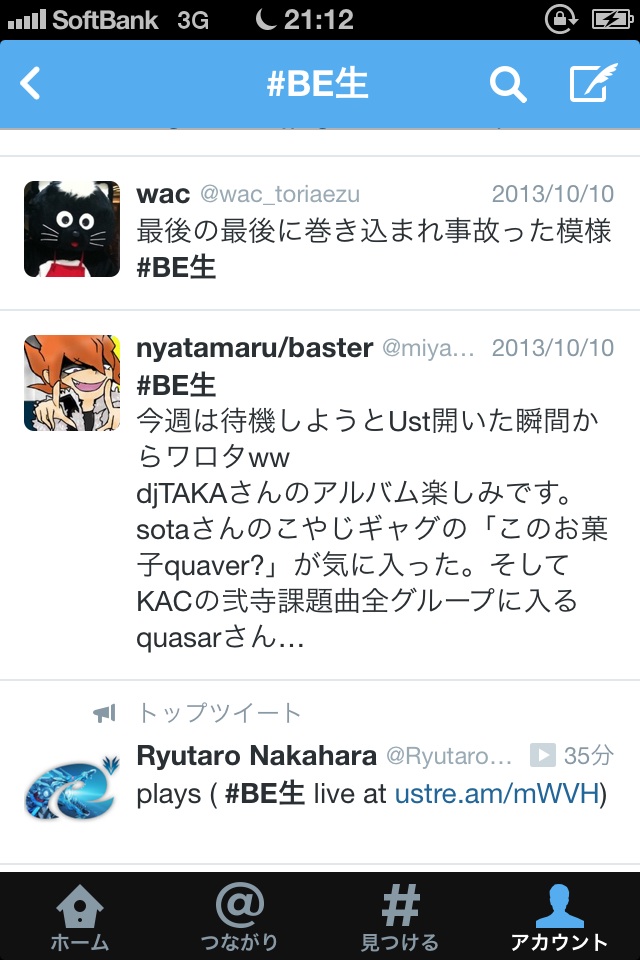Go back using the header arrow
This screenshot has height=960, width=640.
(31, 84)
